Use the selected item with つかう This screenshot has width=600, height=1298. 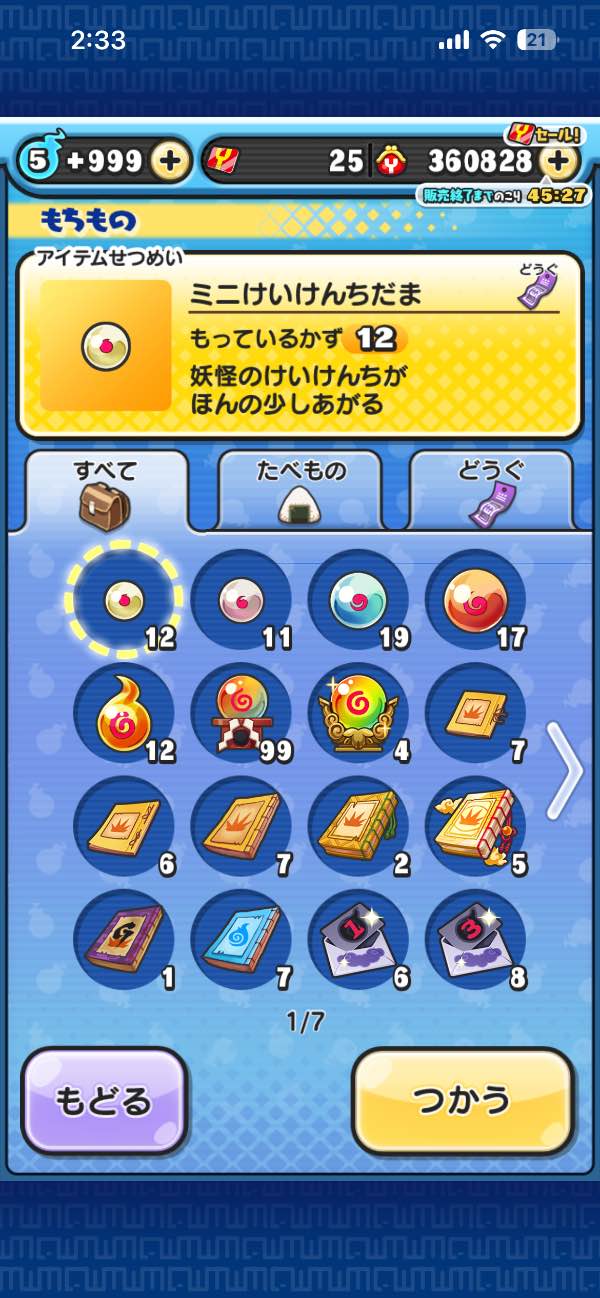pos(463,1101)
